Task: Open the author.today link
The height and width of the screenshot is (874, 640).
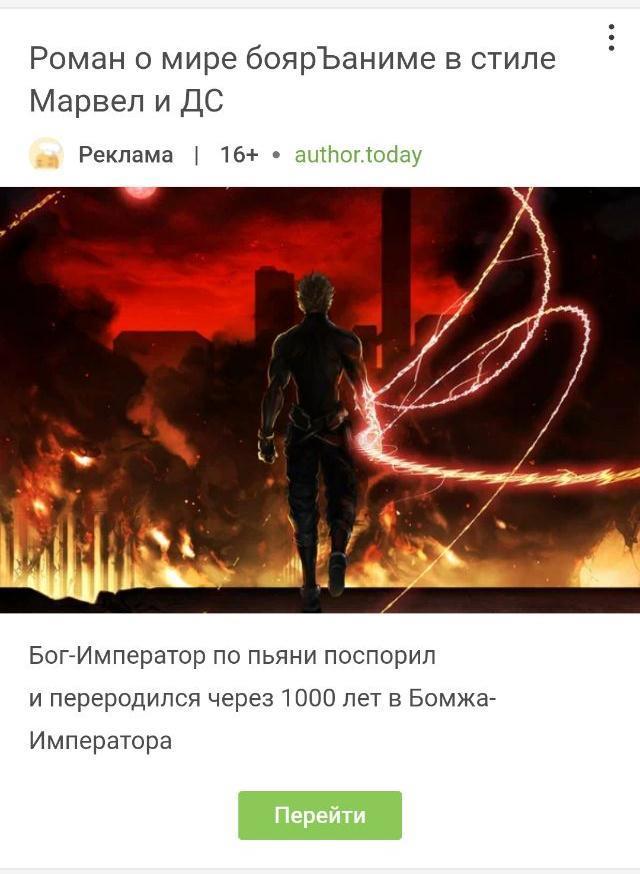Action: pos(357,155)
